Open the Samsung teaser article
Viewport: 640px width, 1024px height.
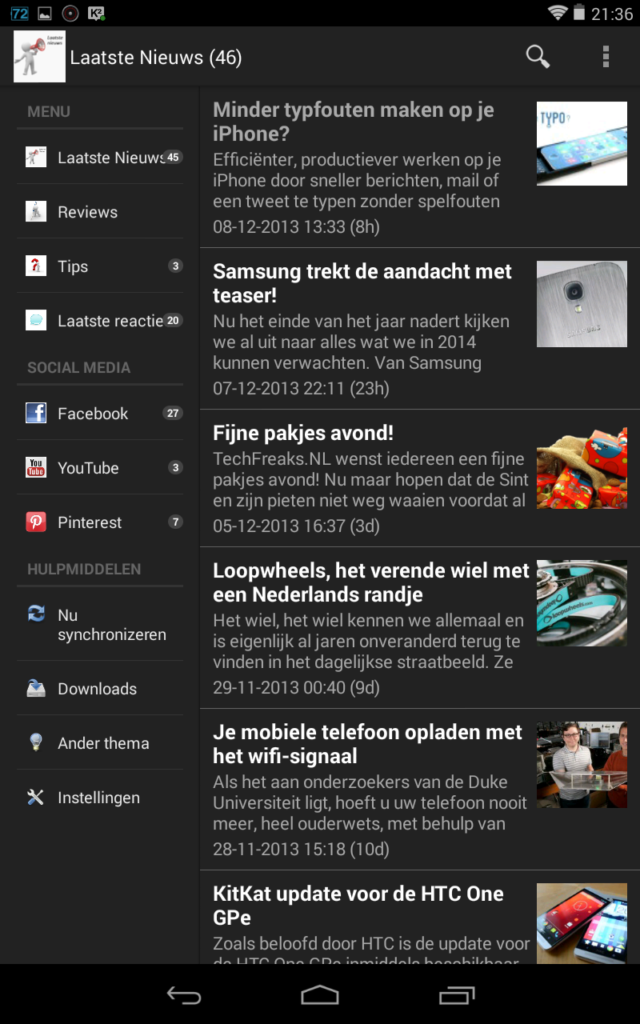(x=420, y=329)
